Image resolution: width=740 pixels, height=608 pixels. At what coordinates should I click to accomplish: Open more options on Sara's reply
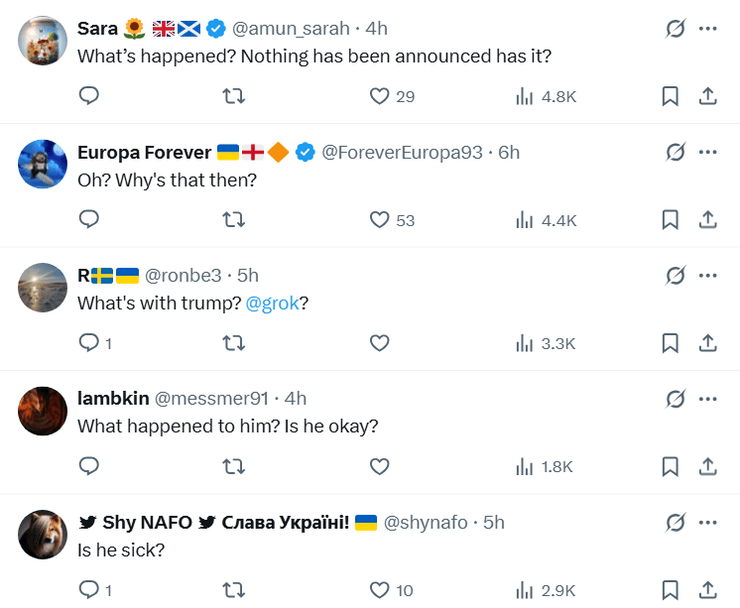click(708, 29)
